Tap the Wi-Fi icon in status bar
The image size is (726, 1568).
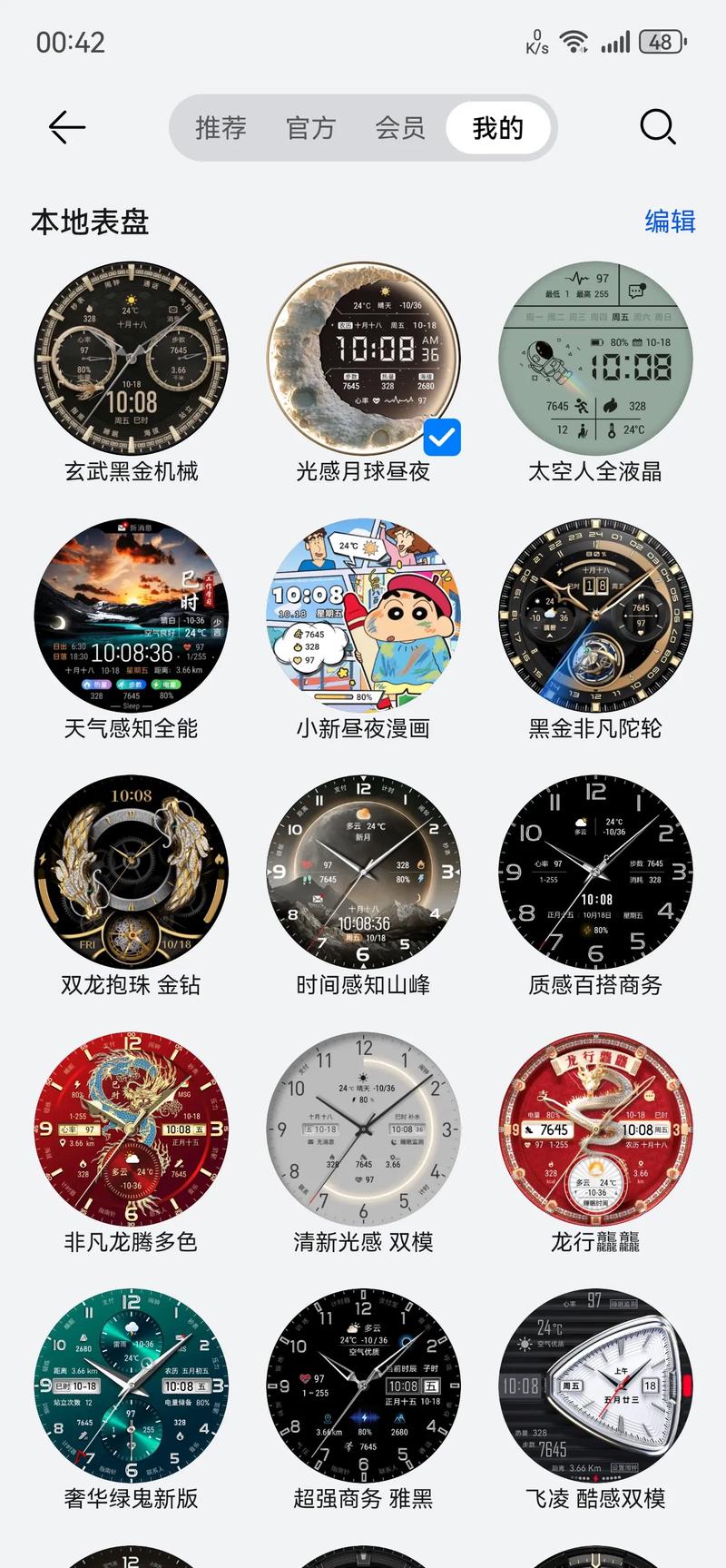tap(574, 41)
